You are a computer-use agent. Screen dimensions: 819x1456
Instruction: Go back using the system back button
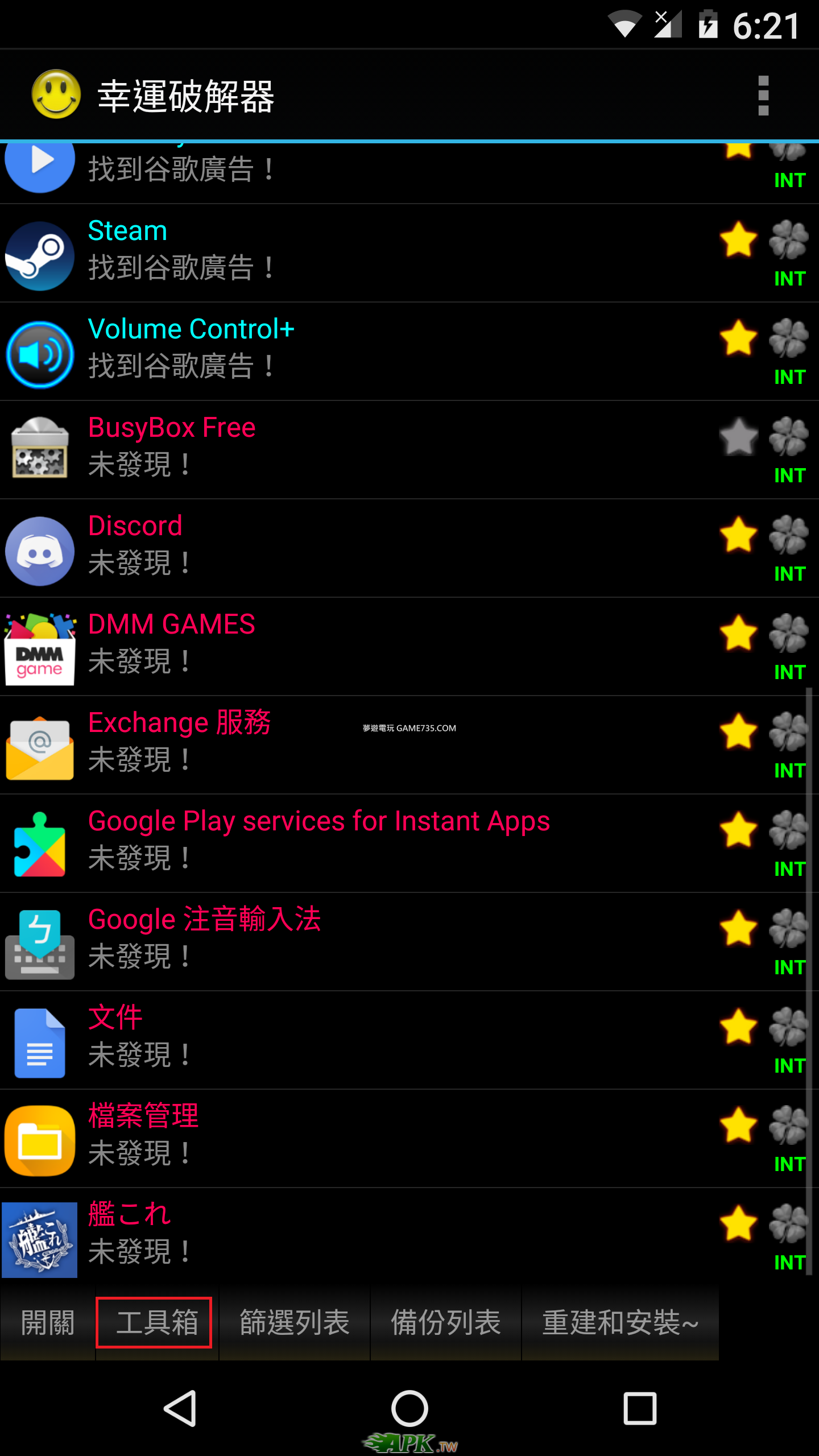[x=181, y=1408]
